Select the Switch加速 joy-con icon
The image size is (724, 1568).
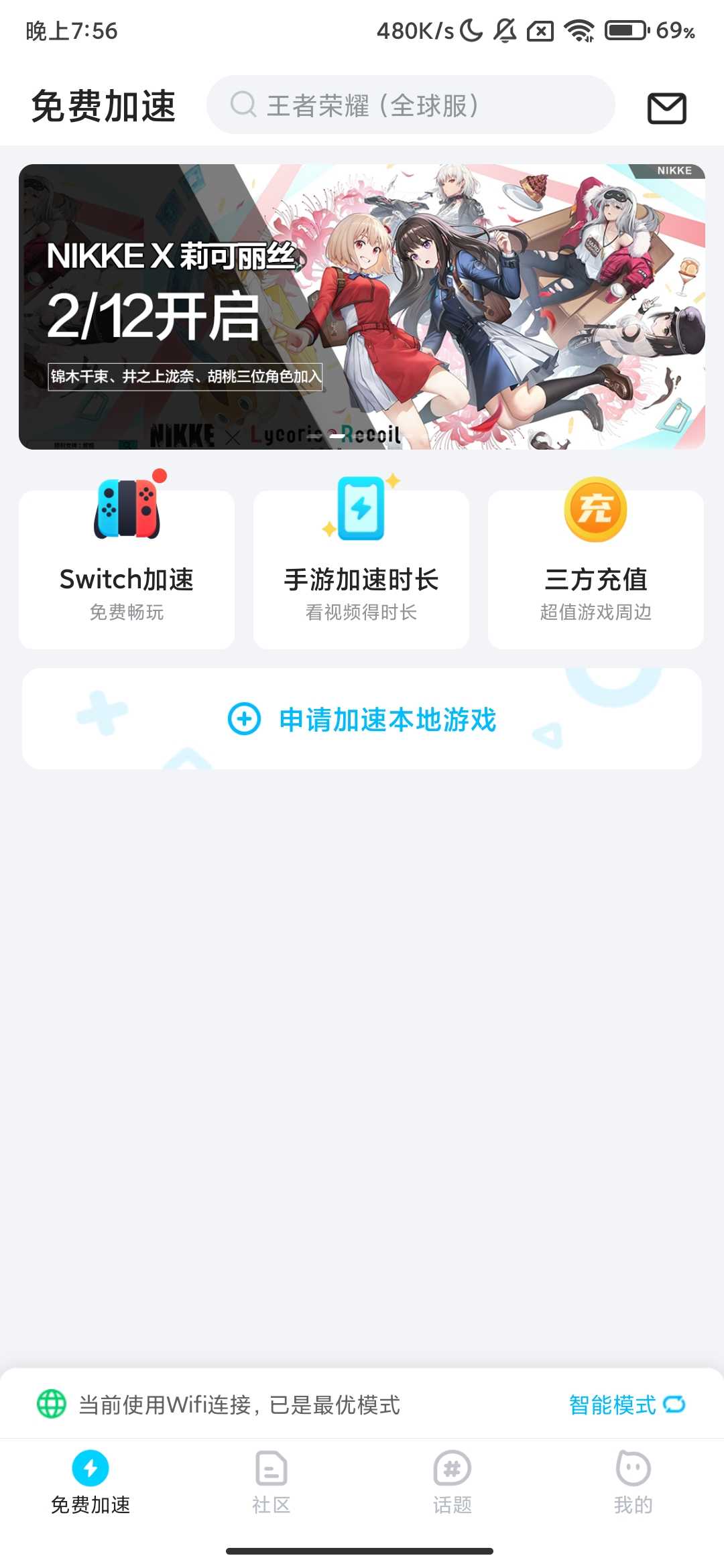tap(126, 509)
